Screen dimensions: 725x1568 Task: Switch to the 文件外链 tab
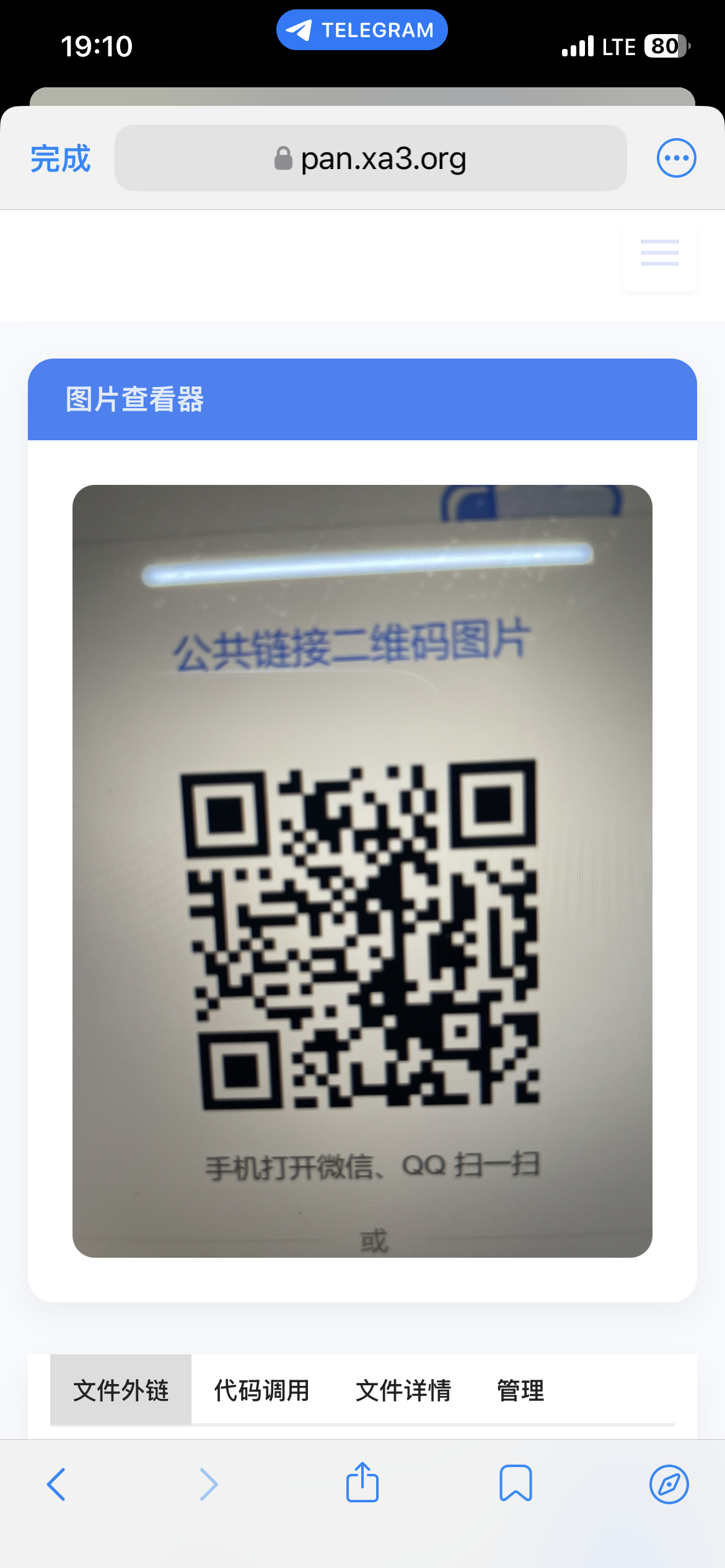[121, 1390]
